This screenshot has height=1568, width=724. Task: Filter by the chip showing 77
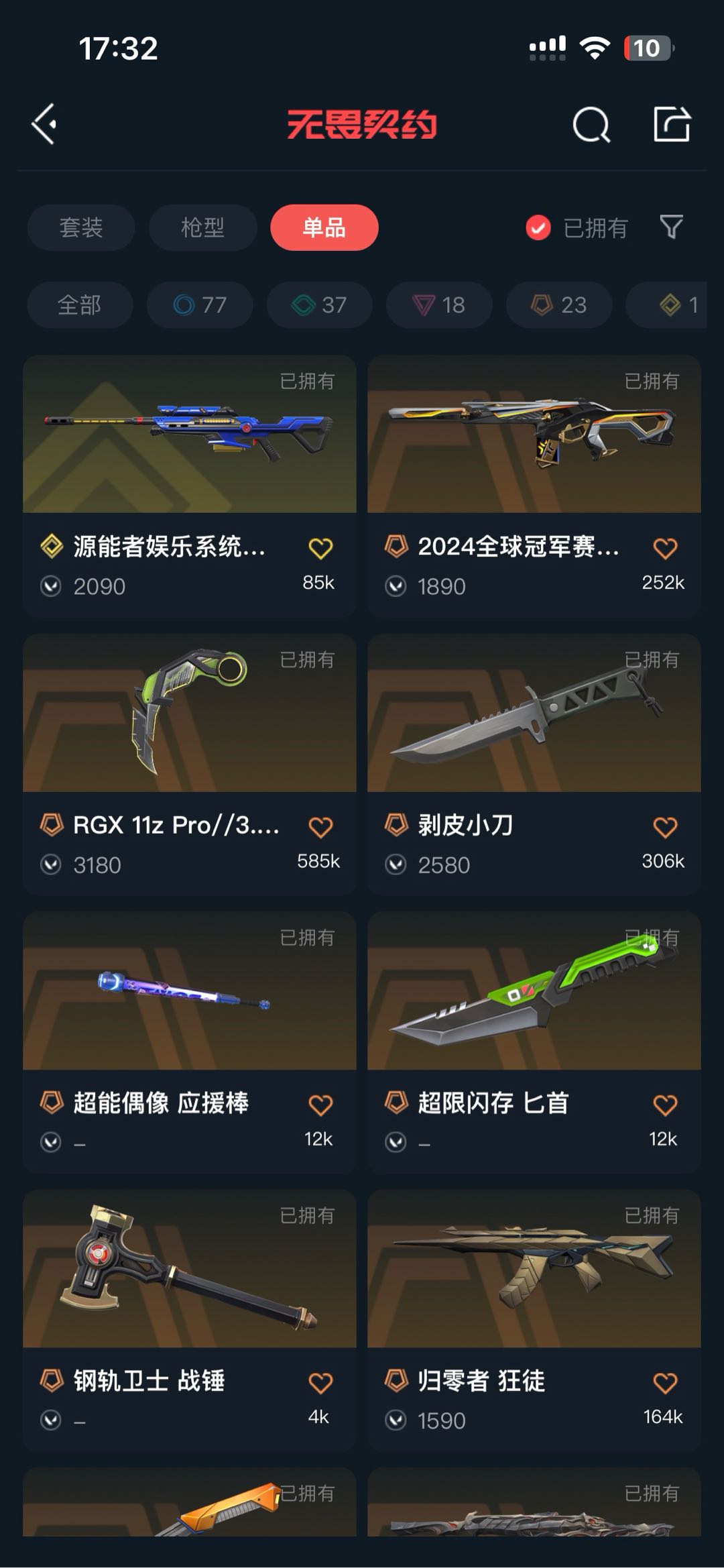pos(200,305)
